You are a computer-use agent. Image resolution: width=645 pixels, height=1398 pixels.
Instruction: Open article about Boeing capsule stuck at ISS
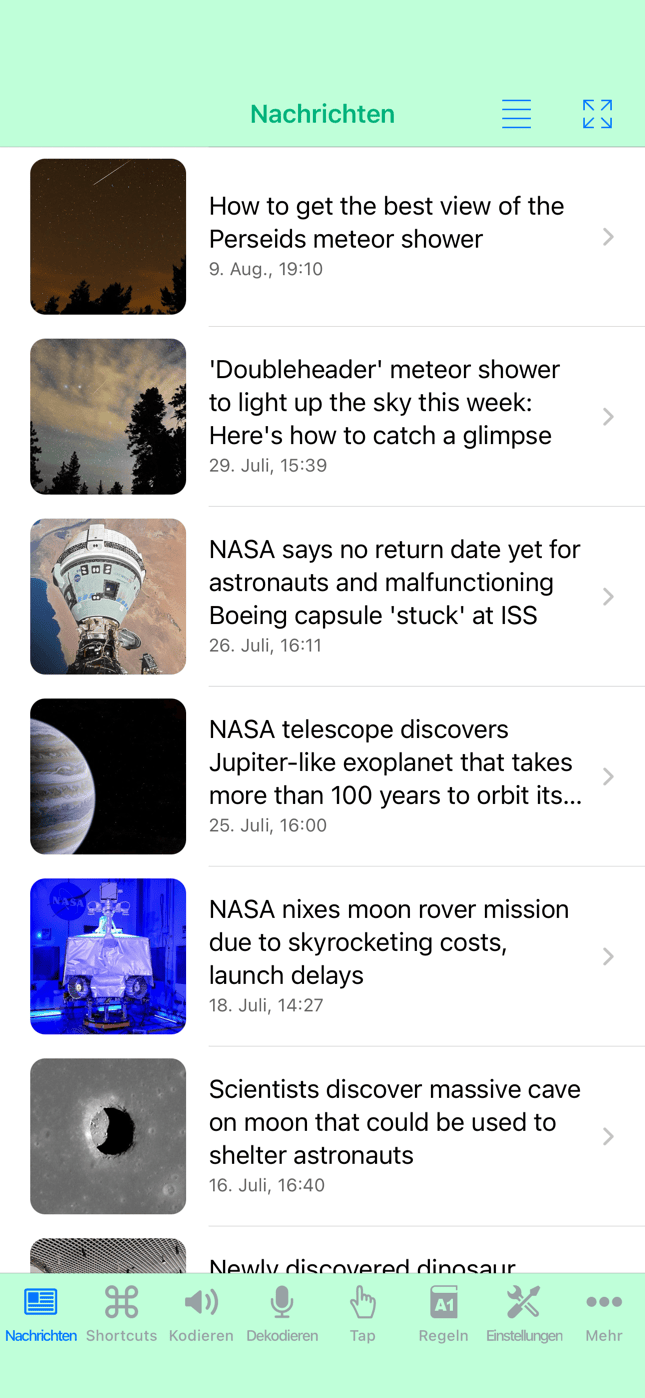[322, 597]
